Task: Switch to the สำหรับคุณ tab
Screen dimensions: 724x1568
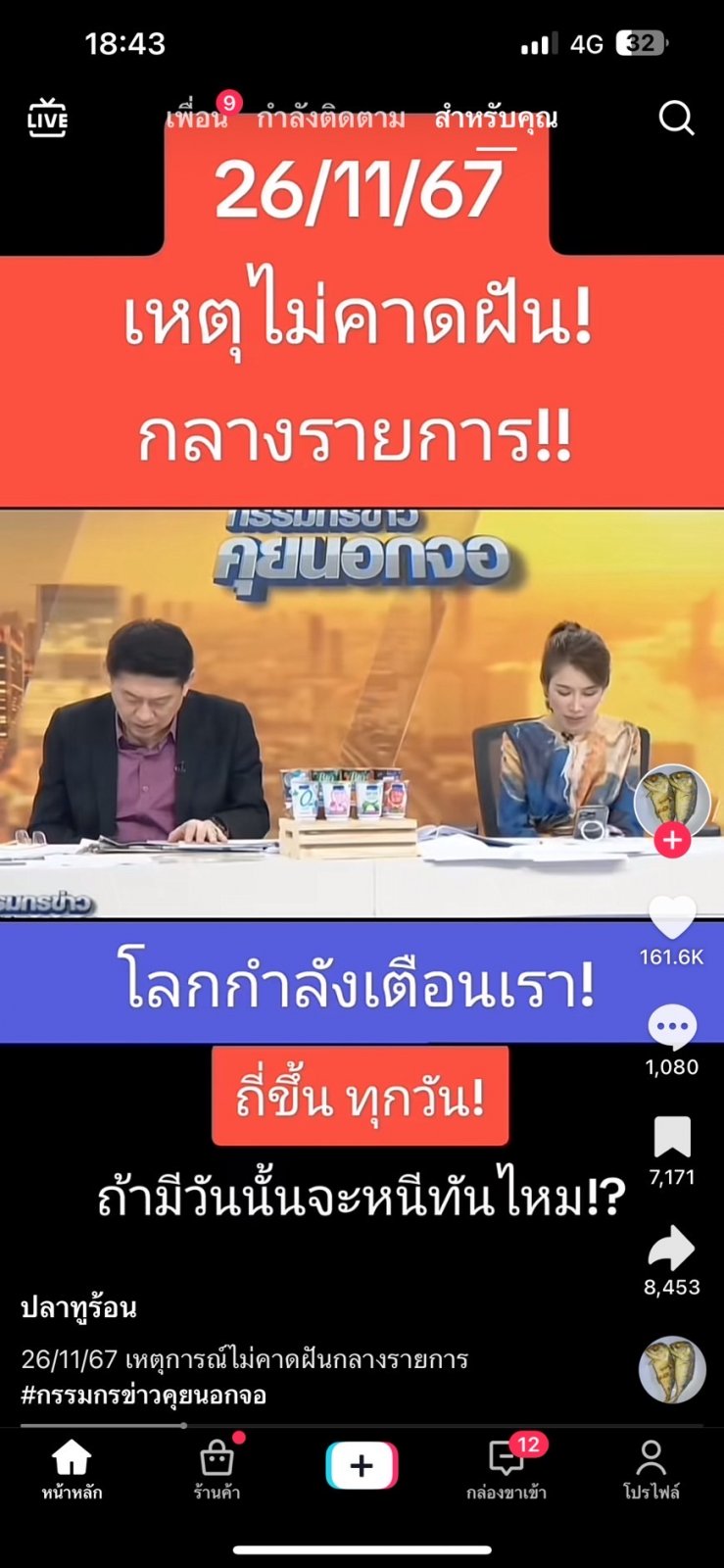Action: [496, 119]
